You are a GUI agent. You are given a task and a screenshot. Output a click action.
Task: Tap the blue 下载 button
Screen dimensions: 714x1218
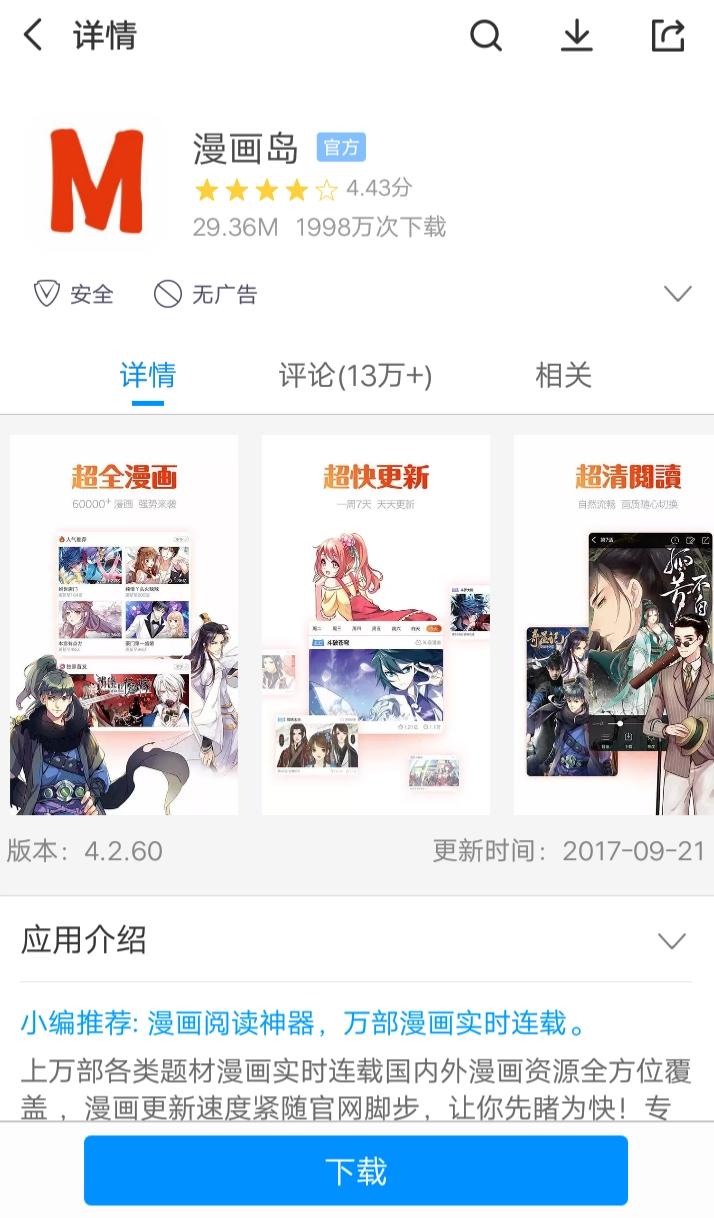pos(356,1170)
